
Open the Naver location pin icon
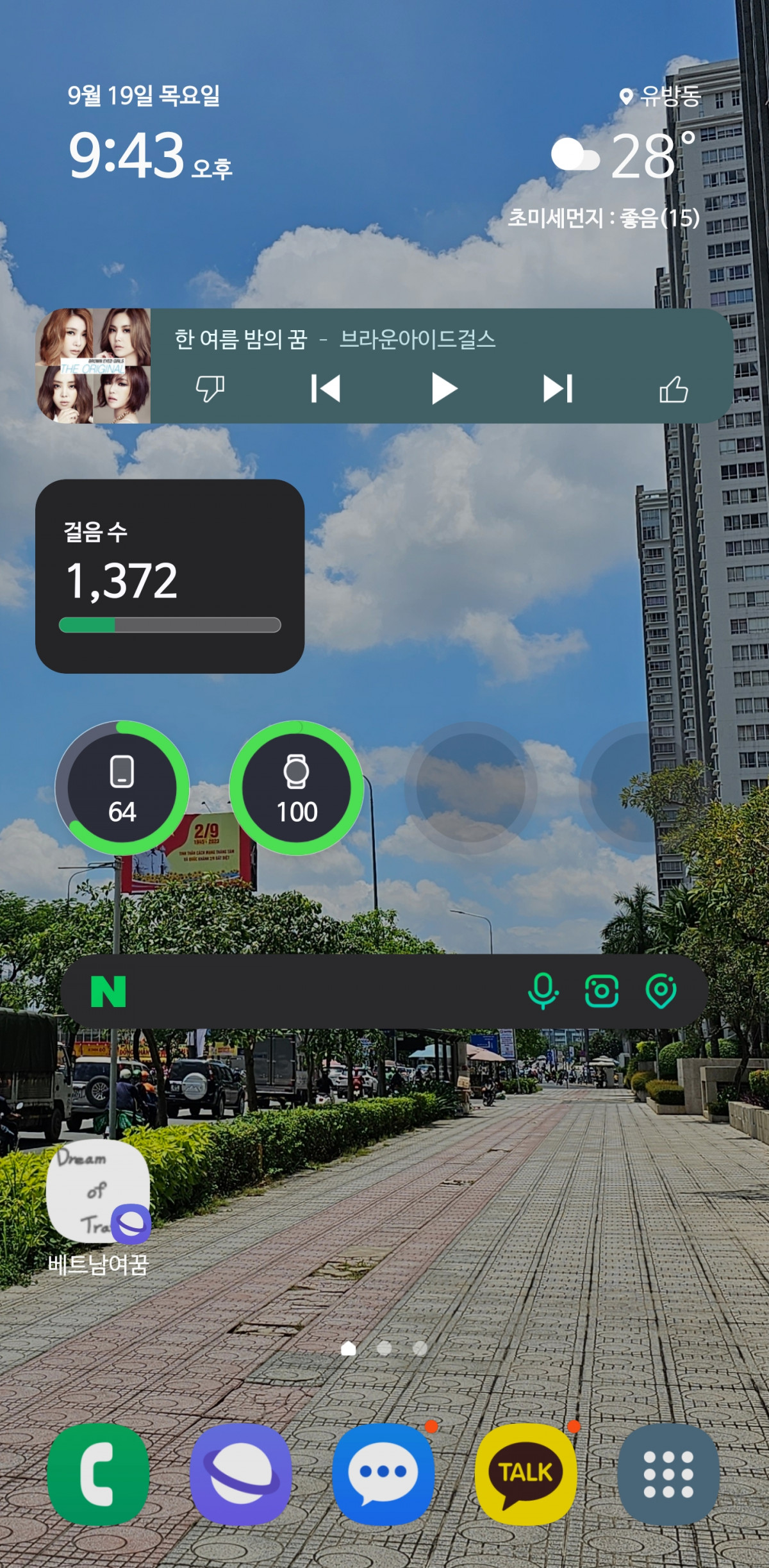click(x=661, y=991)
